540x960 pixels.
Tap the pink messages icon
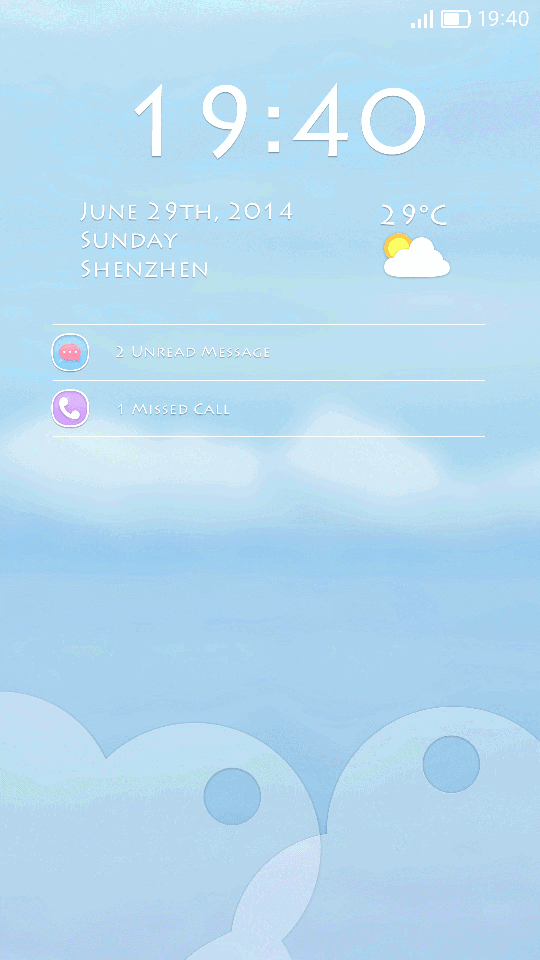point(70,352)
